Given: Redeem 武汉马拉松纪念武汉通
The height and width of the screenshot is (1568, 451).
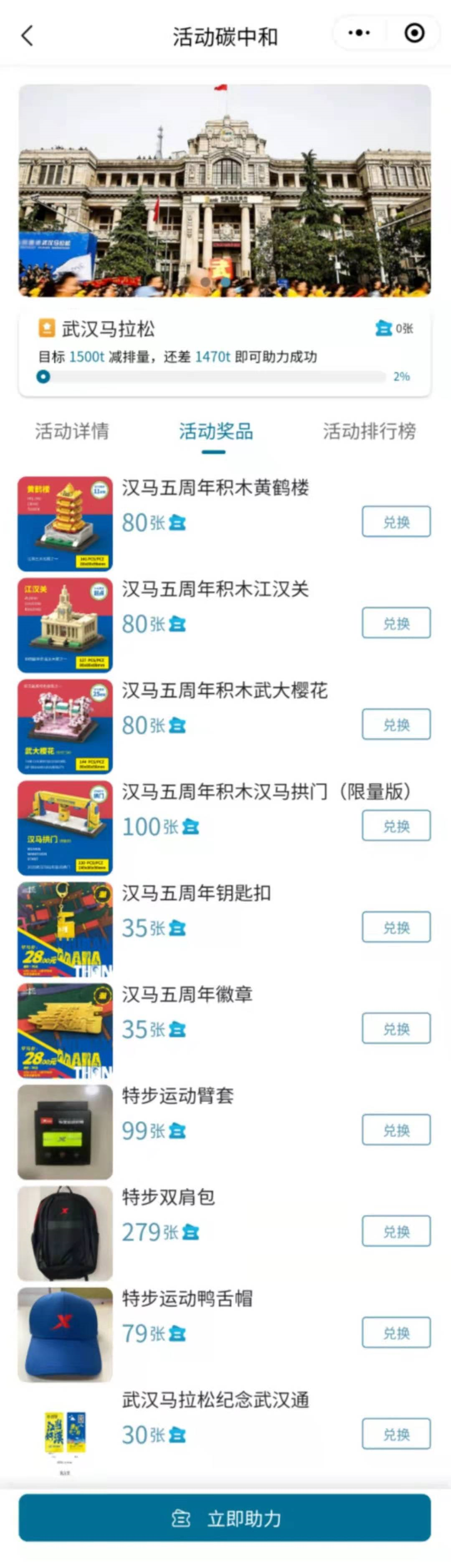Looking at the screenshot, I should [x=396, y=1435].
